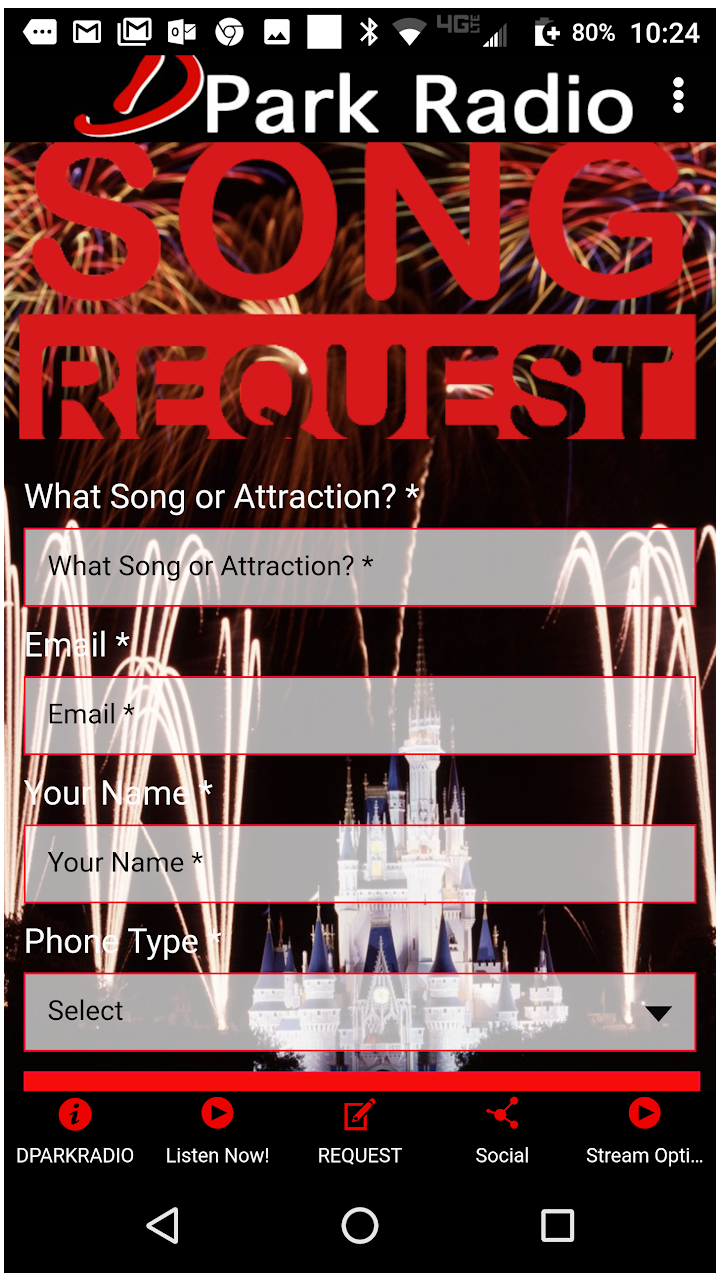Image resolution: width=720 pixels, height=1280 pixels.
Task: Open the three-dot overflow menu
Action: pyautogui.click(x=678, y=96)
